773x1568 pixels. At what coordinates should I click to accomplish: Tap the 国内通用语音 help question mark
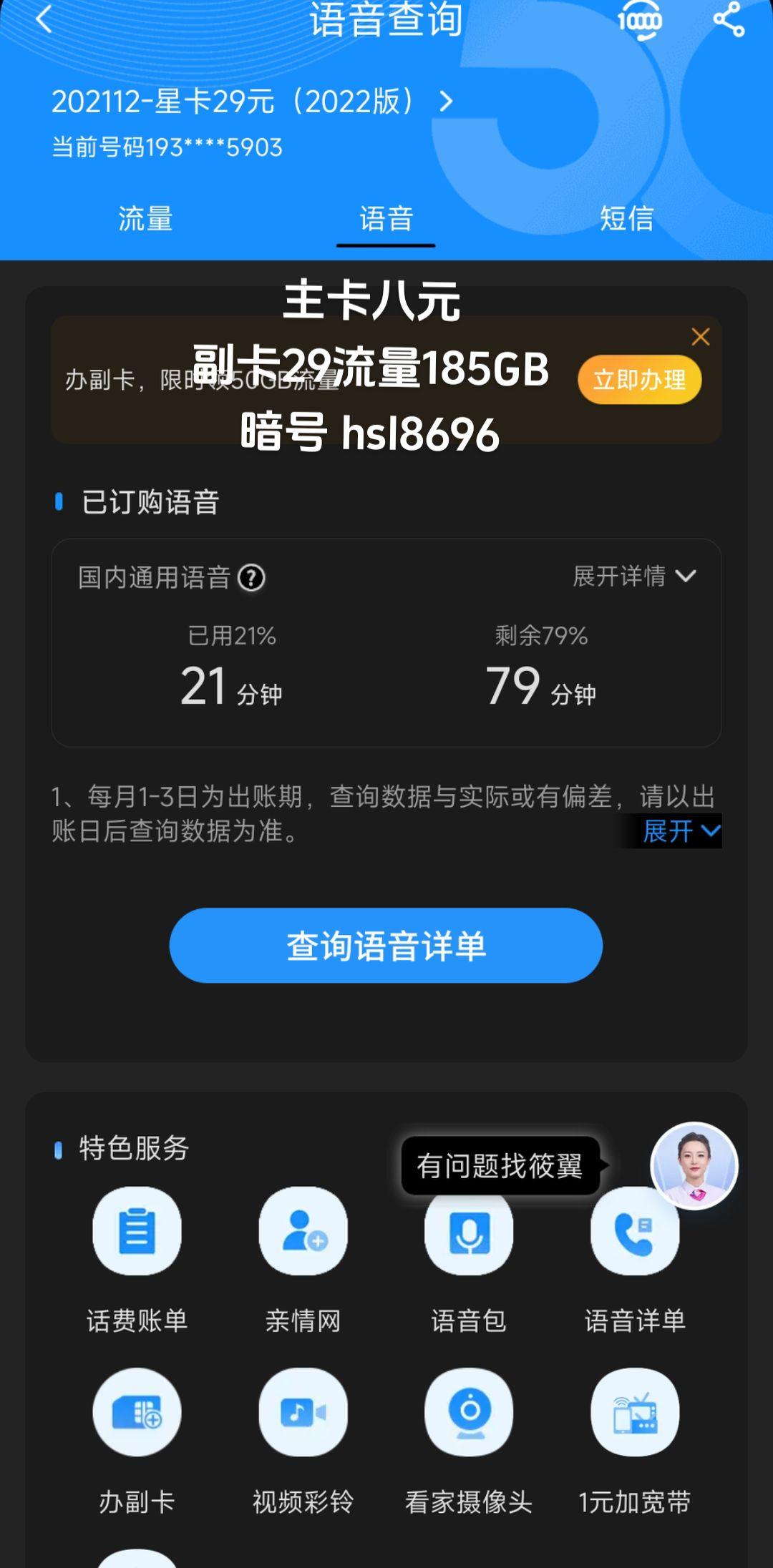coord(250,578)
